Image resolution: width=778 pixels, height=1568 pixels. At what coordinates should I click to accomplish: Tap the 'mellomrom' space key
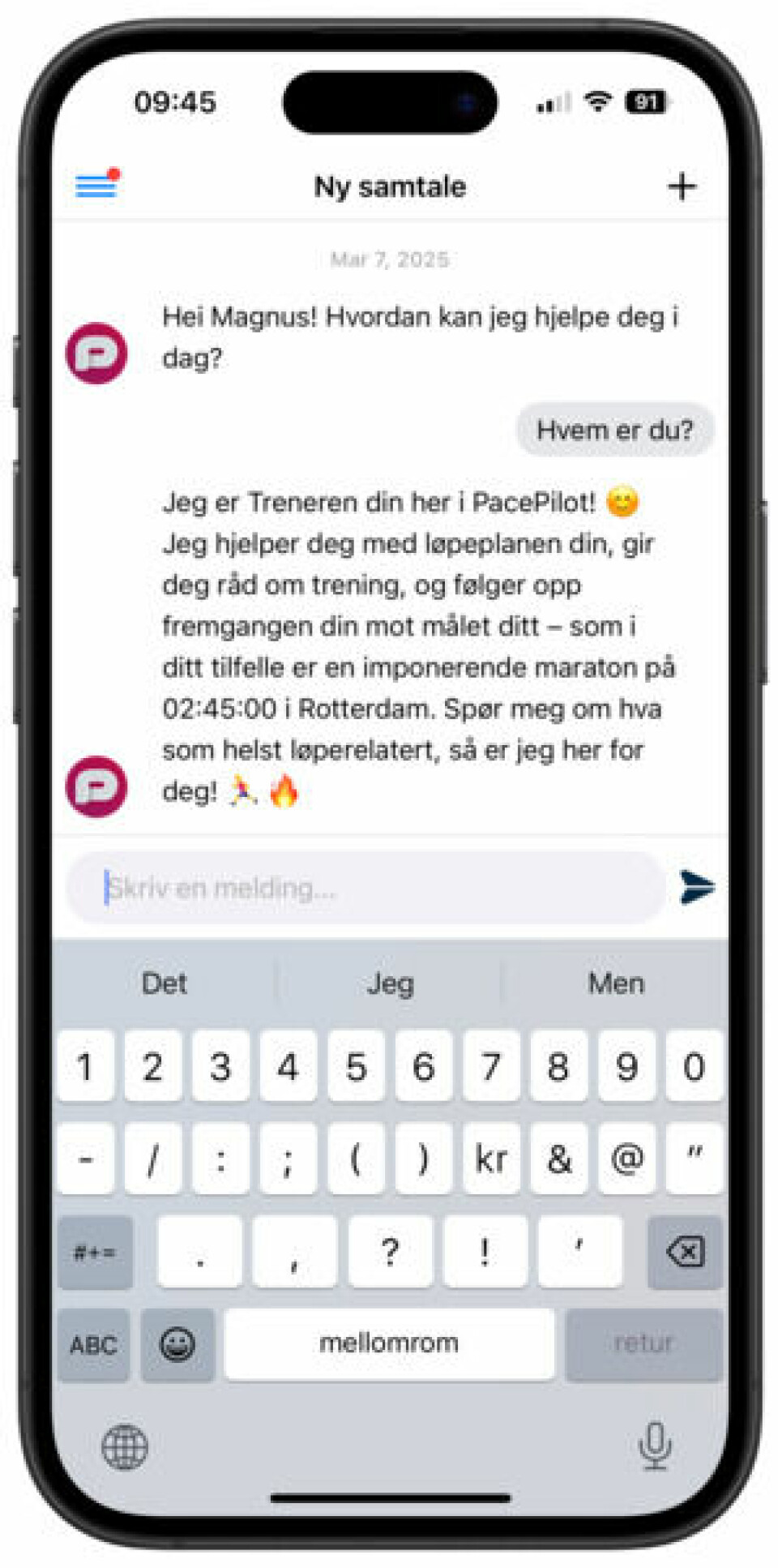pyautogui.click(x=389, y=1343)
